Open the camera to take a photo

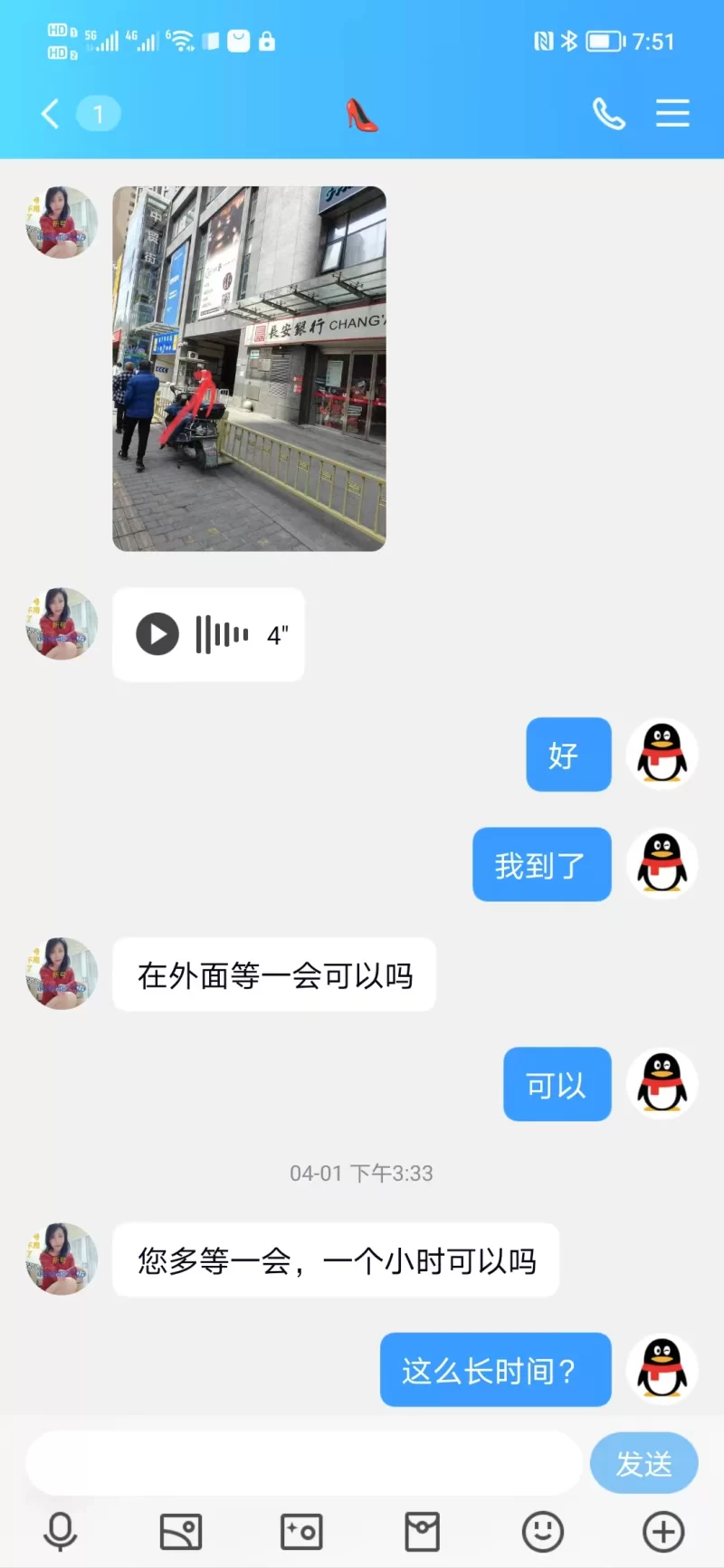(301, 1532)
